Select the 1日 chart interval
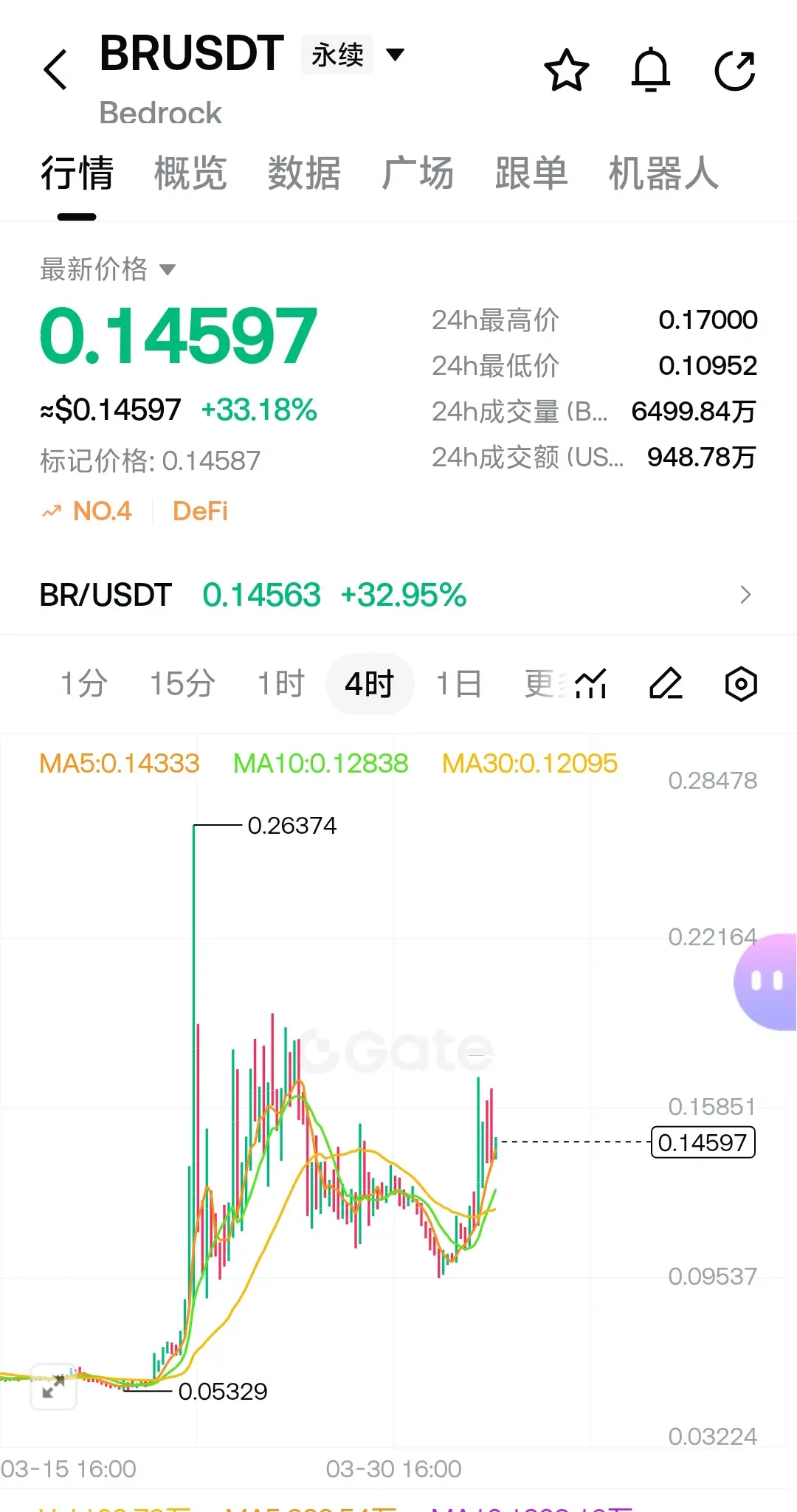Viewport: 797px width, 1512px height. pos(458,684)
